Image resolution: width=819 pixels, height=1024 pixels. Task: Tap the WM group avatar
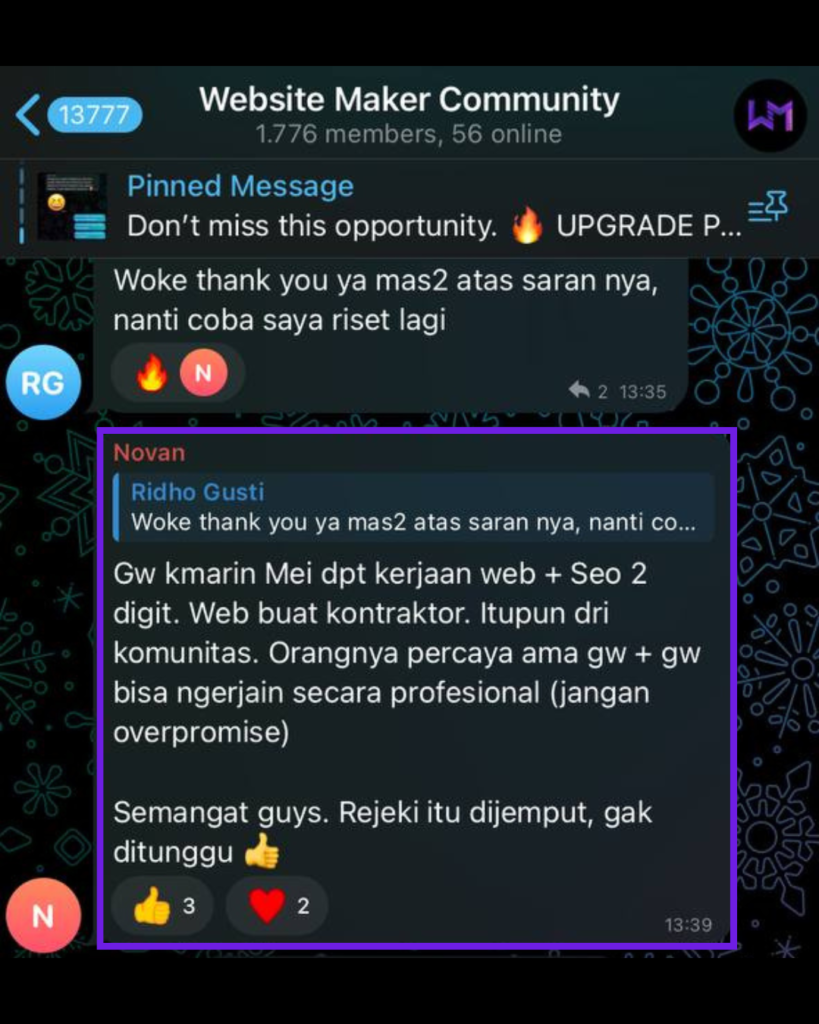pyautogui.click(x=769, y=115)
